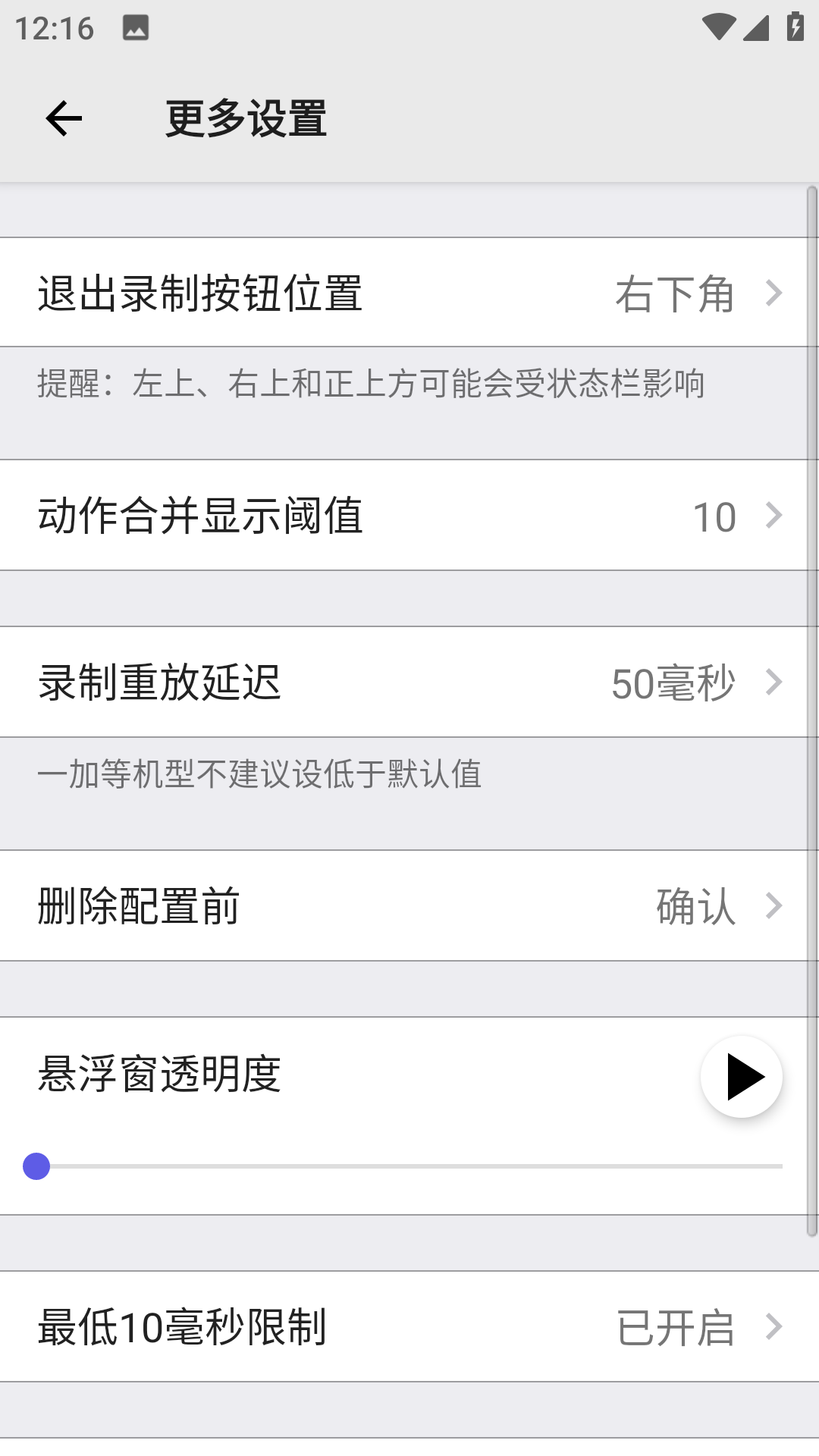
Task: Click the clock showing 12:16
Action: 55,28
